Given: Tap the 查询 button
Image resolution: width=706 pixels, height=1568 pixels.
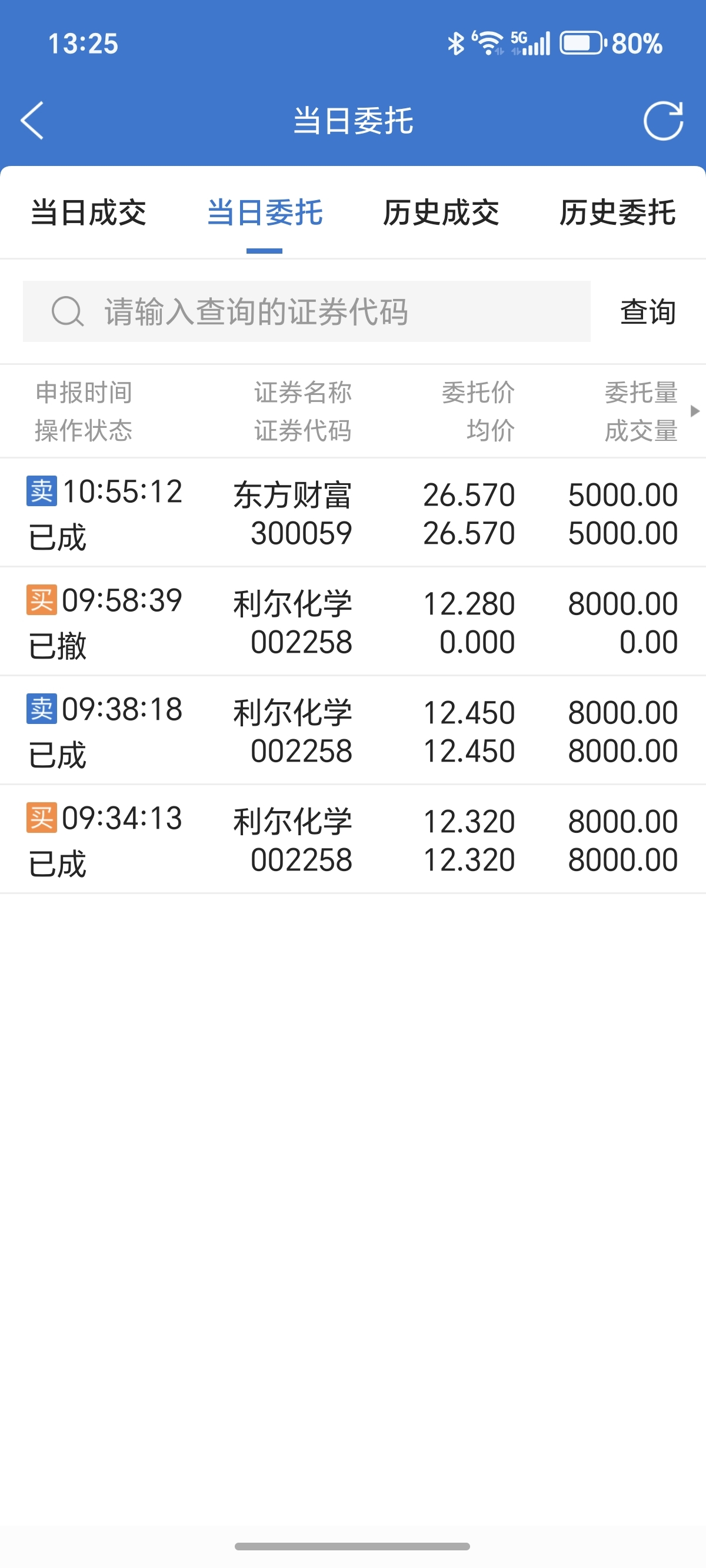Looking at the screenshot, I should tap(648, 311).
